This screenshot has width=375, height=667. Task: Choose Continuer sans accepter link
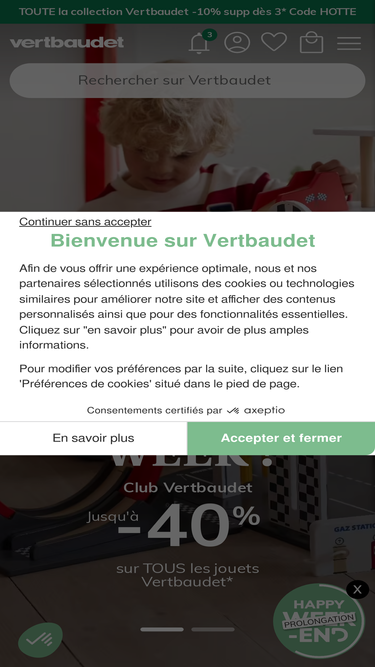[x=85, y=222]
